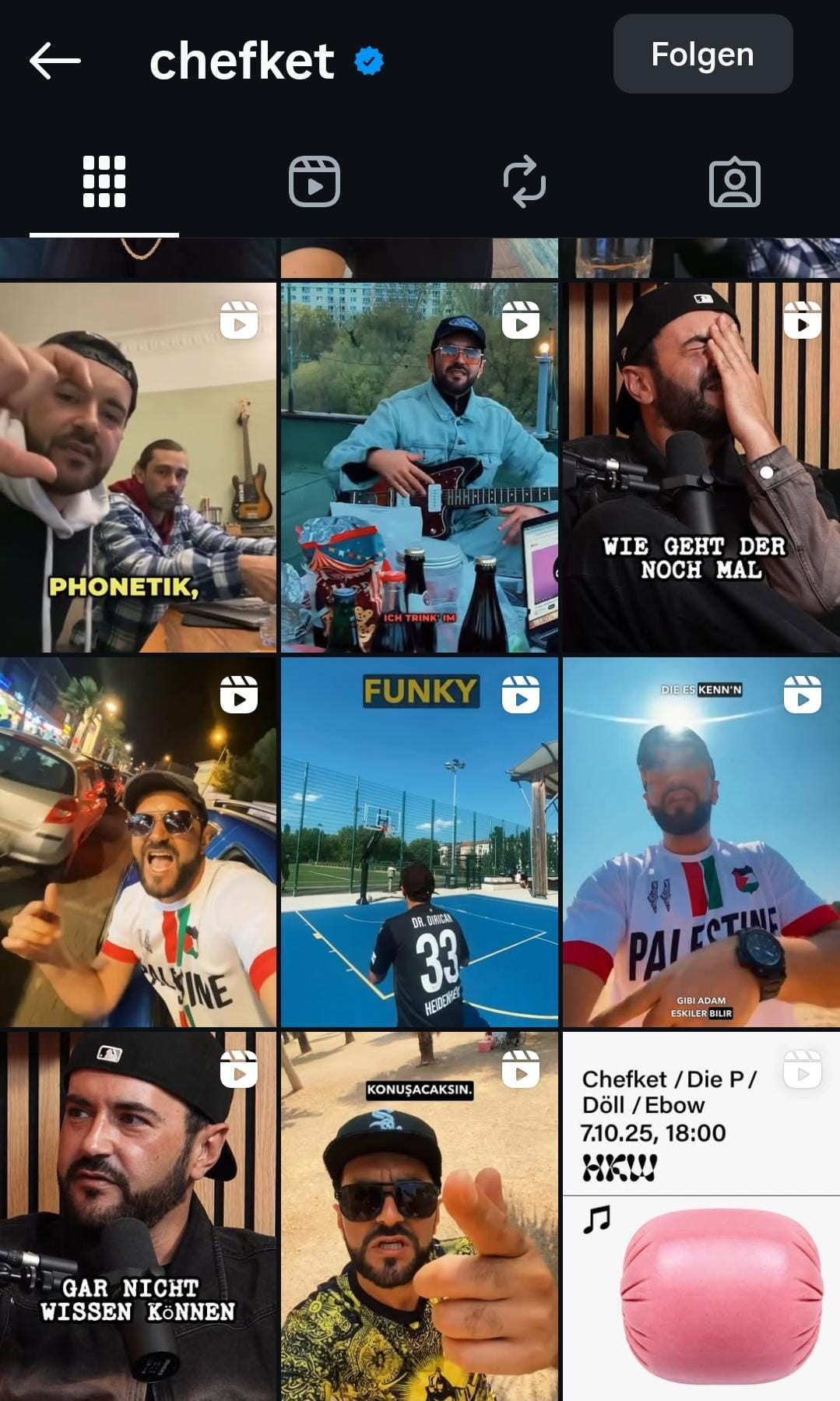Open the tagged photos tab

734,183
